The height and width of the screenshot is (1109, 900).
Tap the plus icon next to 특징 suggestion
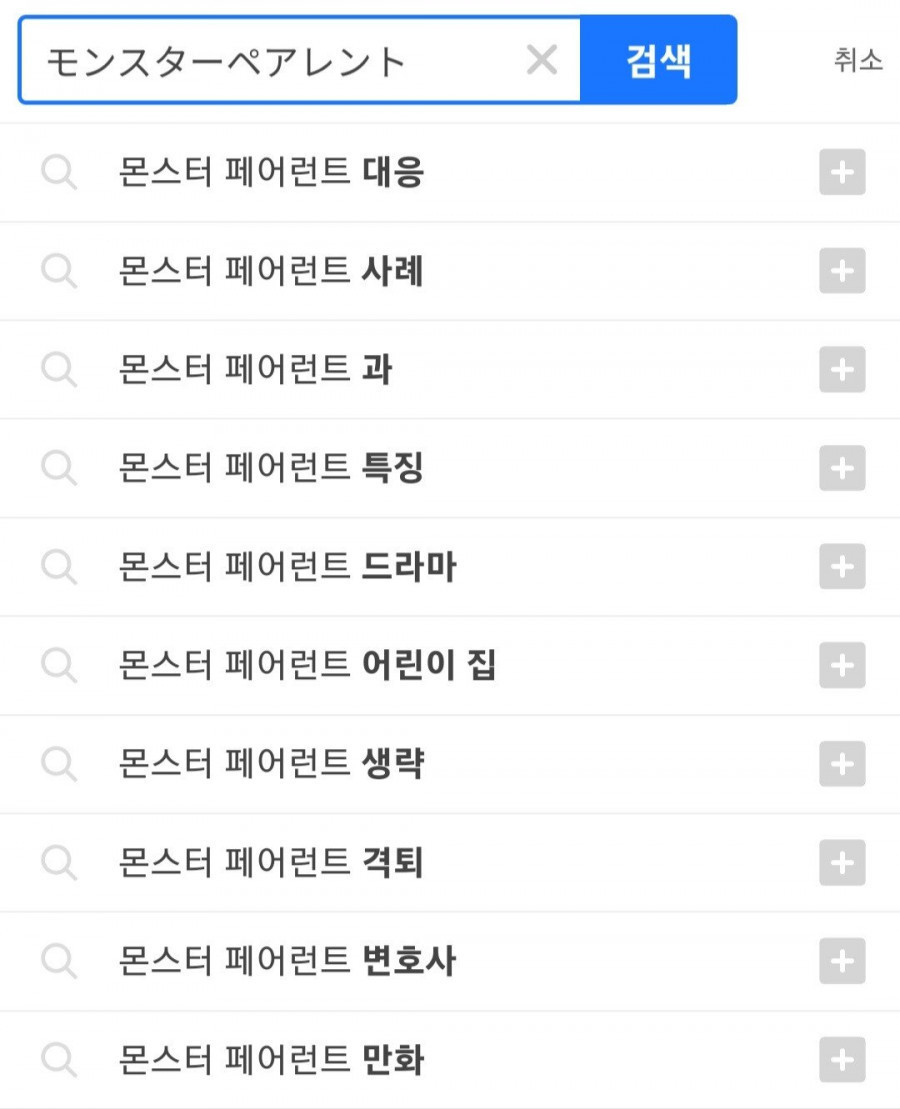[x=842, y=467]
